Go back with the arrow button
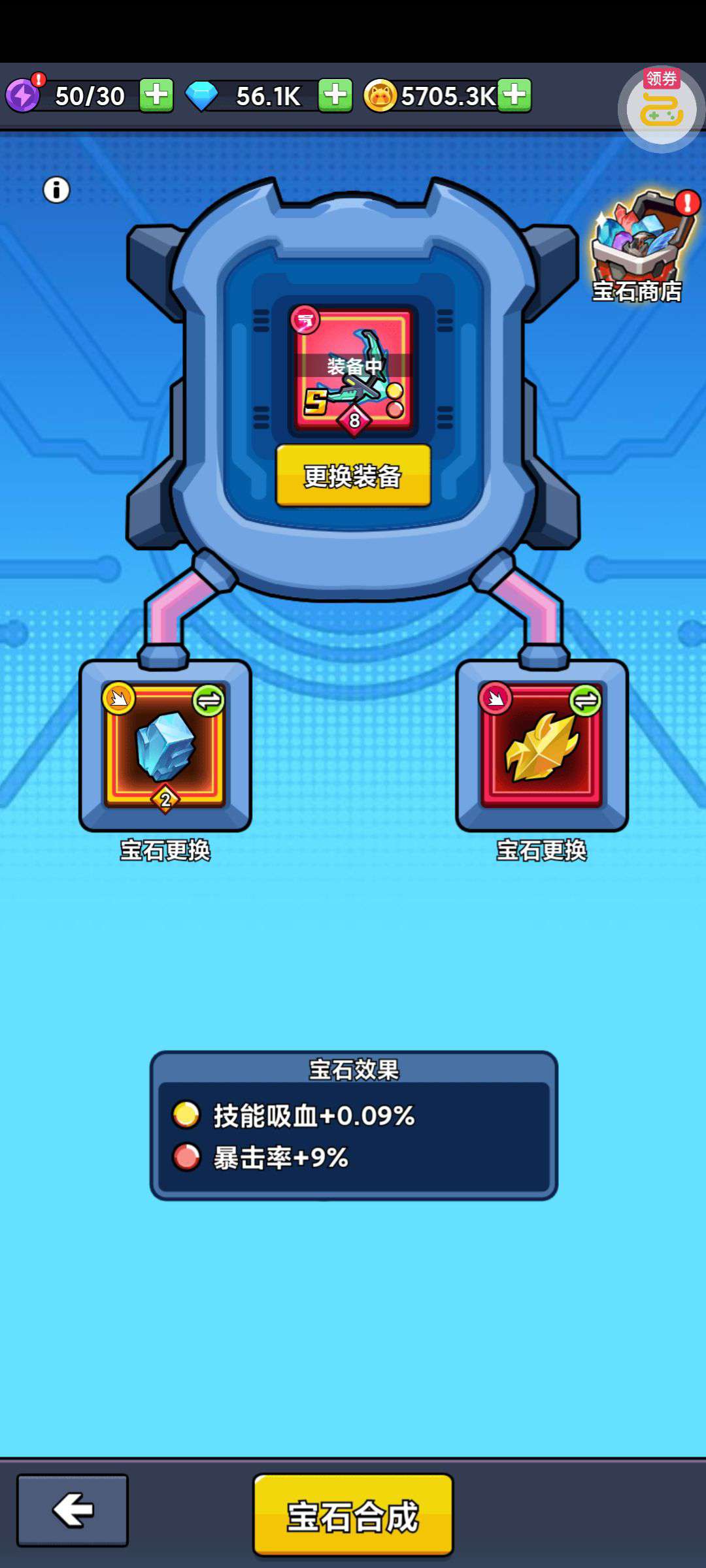Viewport: 706px width, 1568px height. click(x=73, y=1510)
